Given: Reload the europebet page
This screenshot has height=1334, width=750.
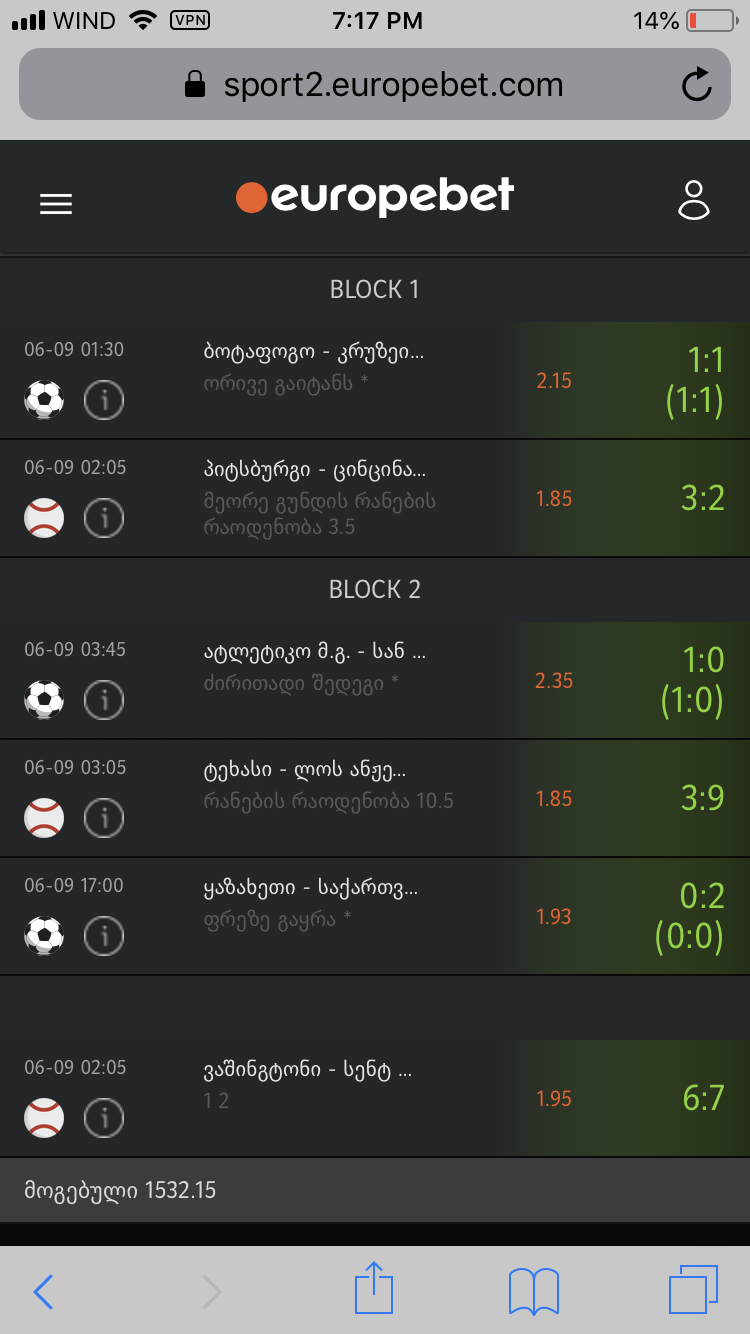Looking at the screenshot, I should 696,85.
